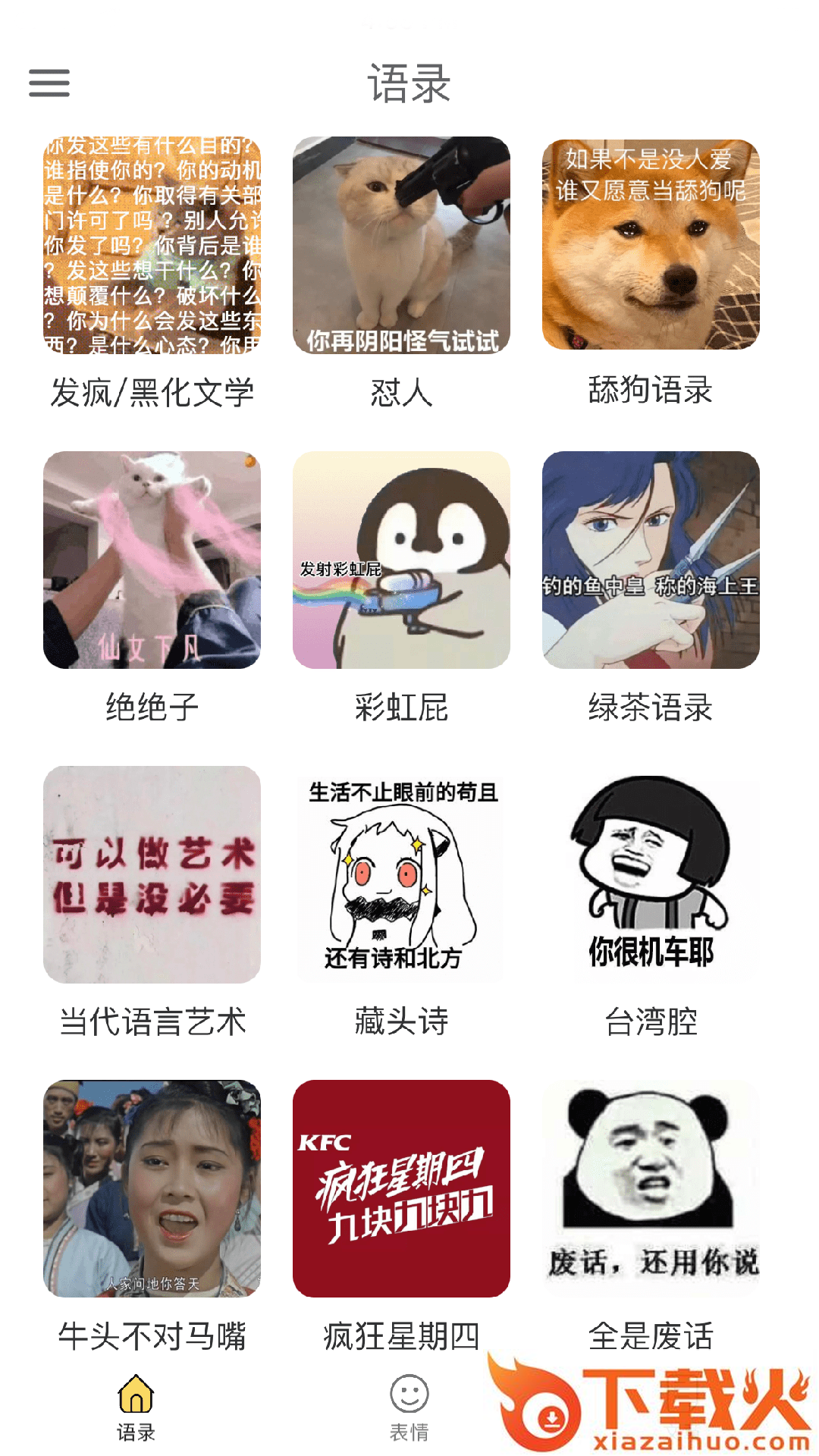Select the 舔狗语录 category
The image size is (819, 1456).
[651, 246]
